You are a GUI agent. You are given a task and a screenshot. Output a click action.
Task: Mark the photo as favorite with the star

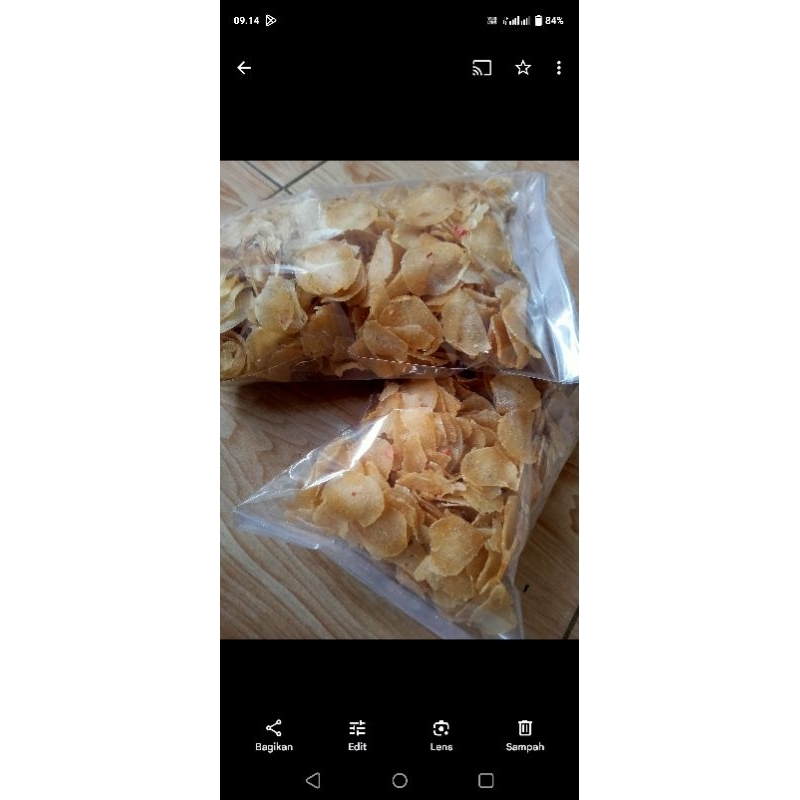tap(523, 68)
